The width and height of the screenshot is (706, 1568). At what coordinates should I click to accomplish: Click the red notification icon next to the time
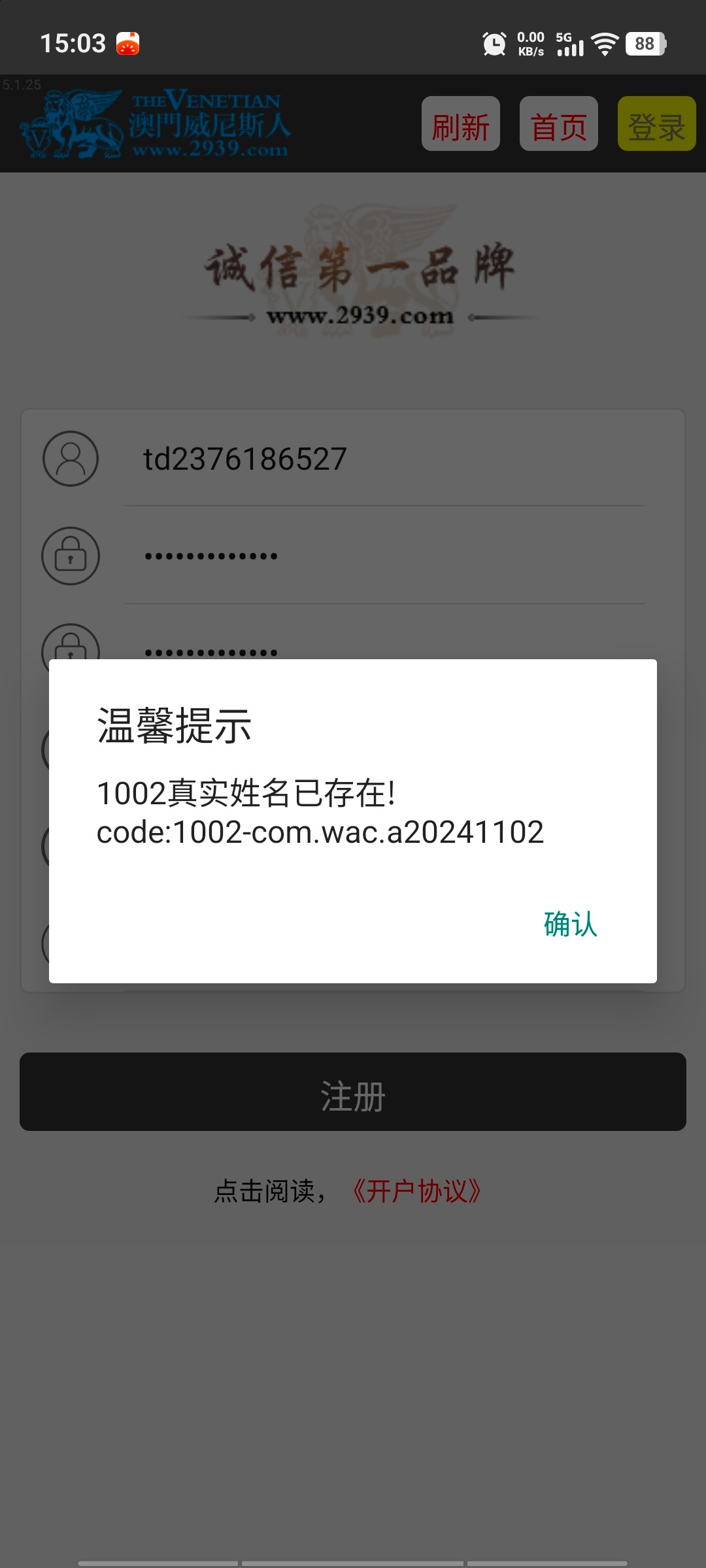click(x=128, y=44)
